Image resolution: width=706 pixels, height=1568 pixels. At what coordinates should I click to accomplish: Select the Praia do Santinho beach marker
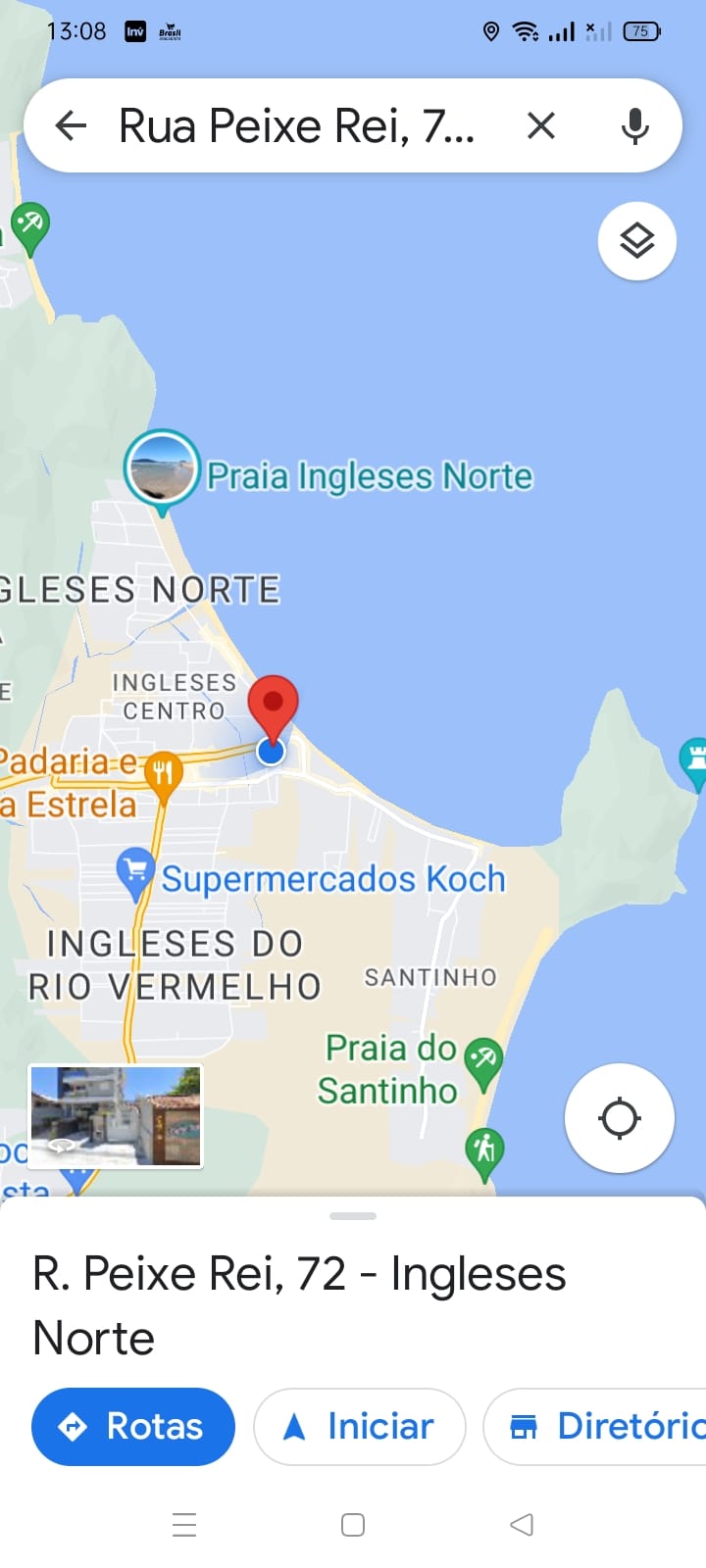click(x=482, y=1060)
